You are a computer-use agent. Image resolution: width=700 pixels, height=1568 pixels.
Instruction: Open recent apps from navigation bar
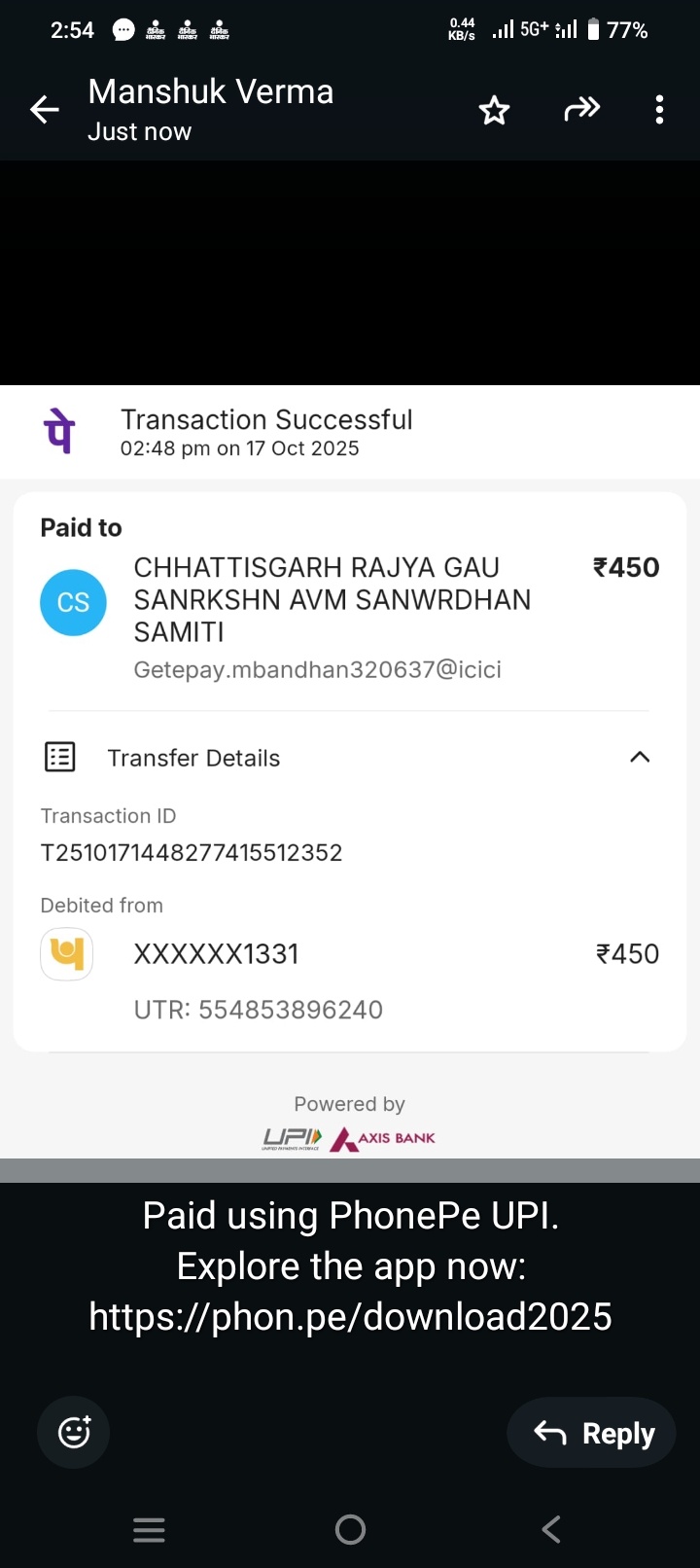pos(149,1530)
